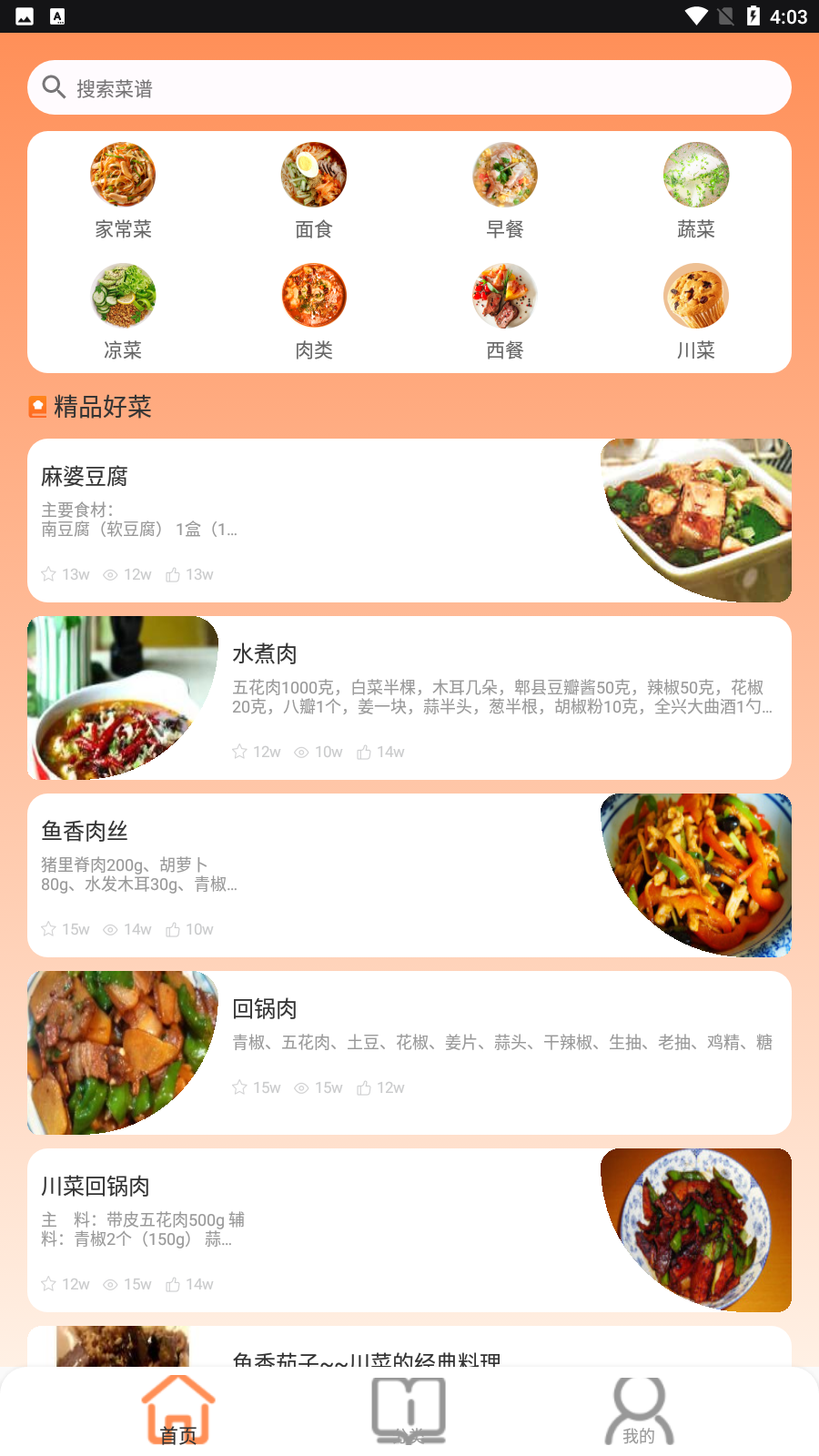
Task: Select the 蔬菜 category icon
Action: [696, 175]
